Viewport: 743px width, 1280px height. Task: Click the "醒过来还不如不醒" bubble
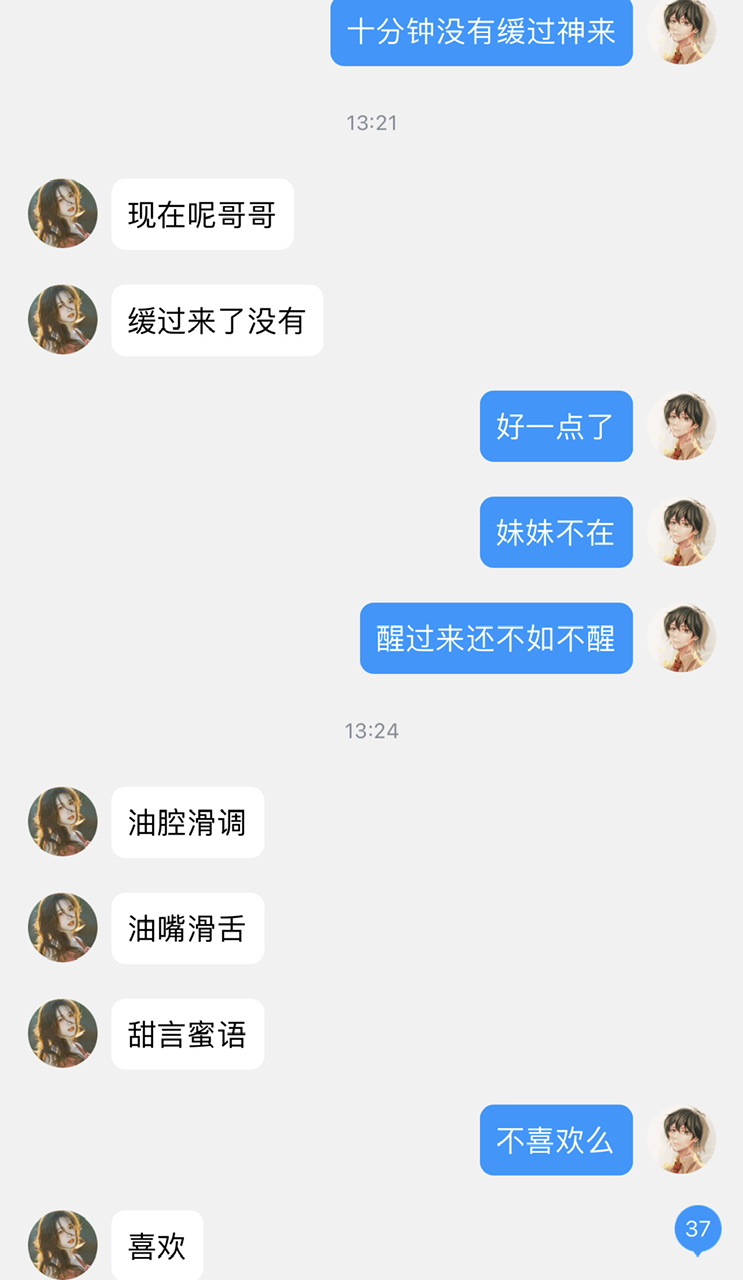496,638
